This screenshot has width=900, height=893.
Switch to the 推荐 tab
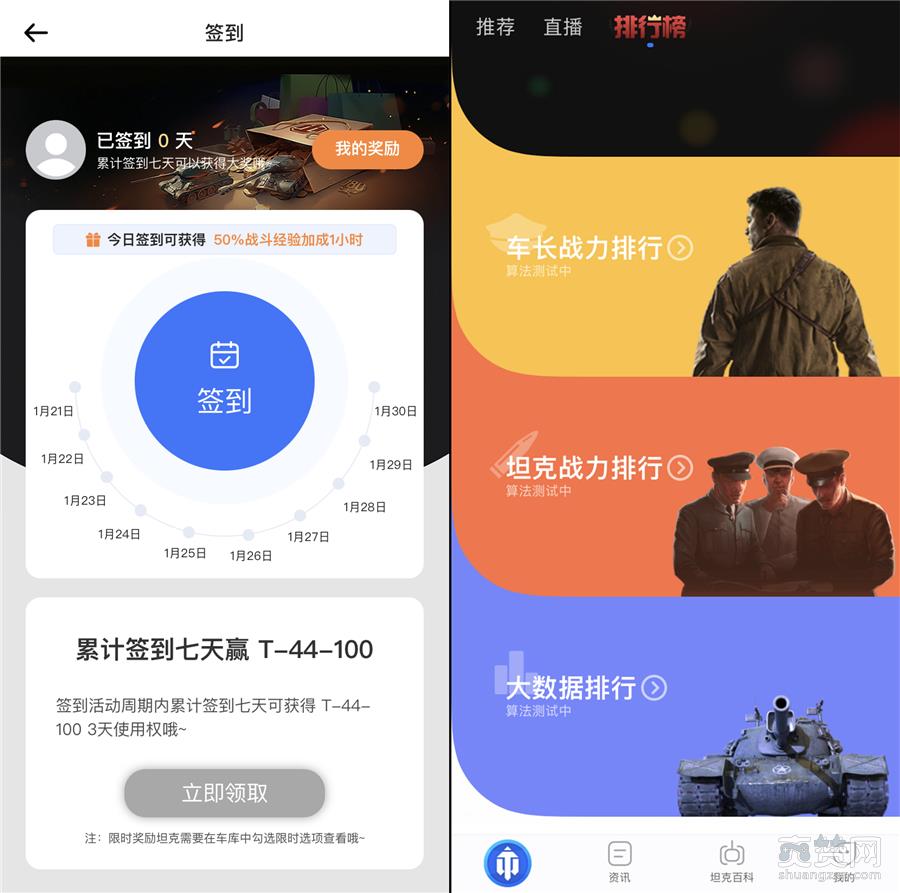(x=495, y=27)
